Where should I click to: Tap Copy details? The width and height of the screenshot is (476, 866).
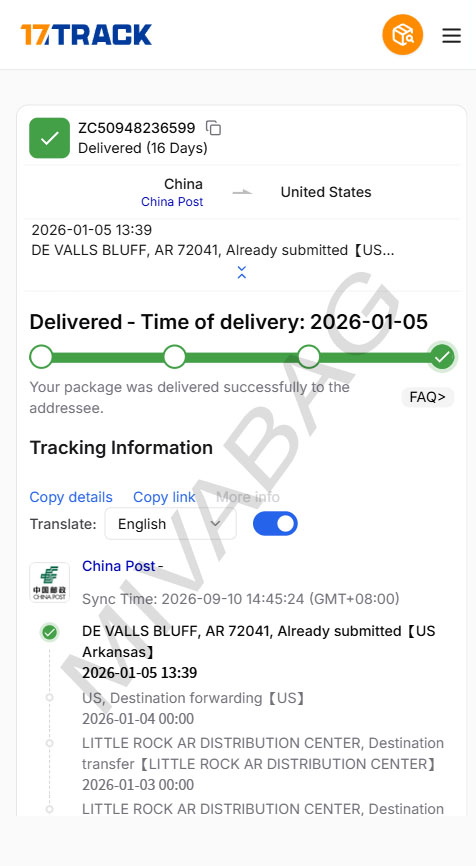tap(71, 497)
